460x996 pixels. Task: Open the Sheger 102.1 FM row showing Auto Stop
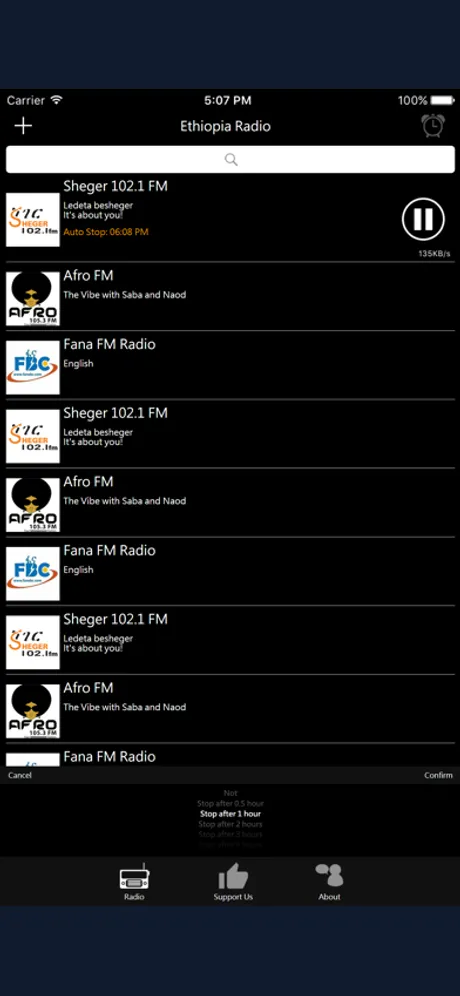230,219
